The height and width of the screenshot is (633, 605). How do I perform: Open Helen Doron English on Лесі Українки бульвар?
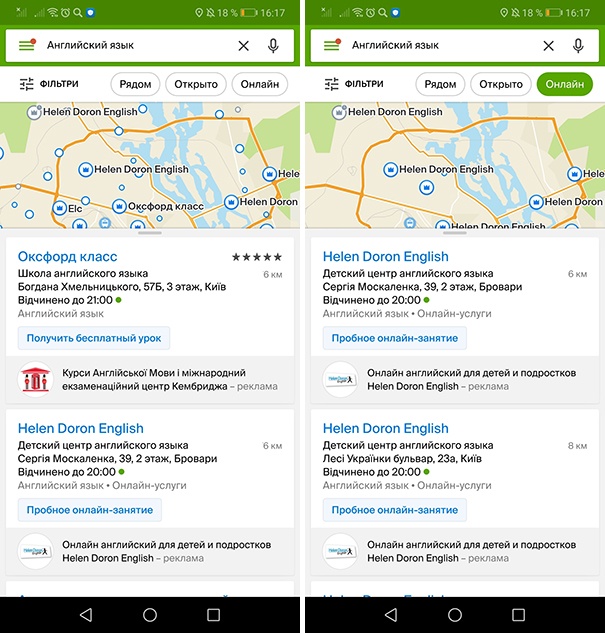click(386, 428)
